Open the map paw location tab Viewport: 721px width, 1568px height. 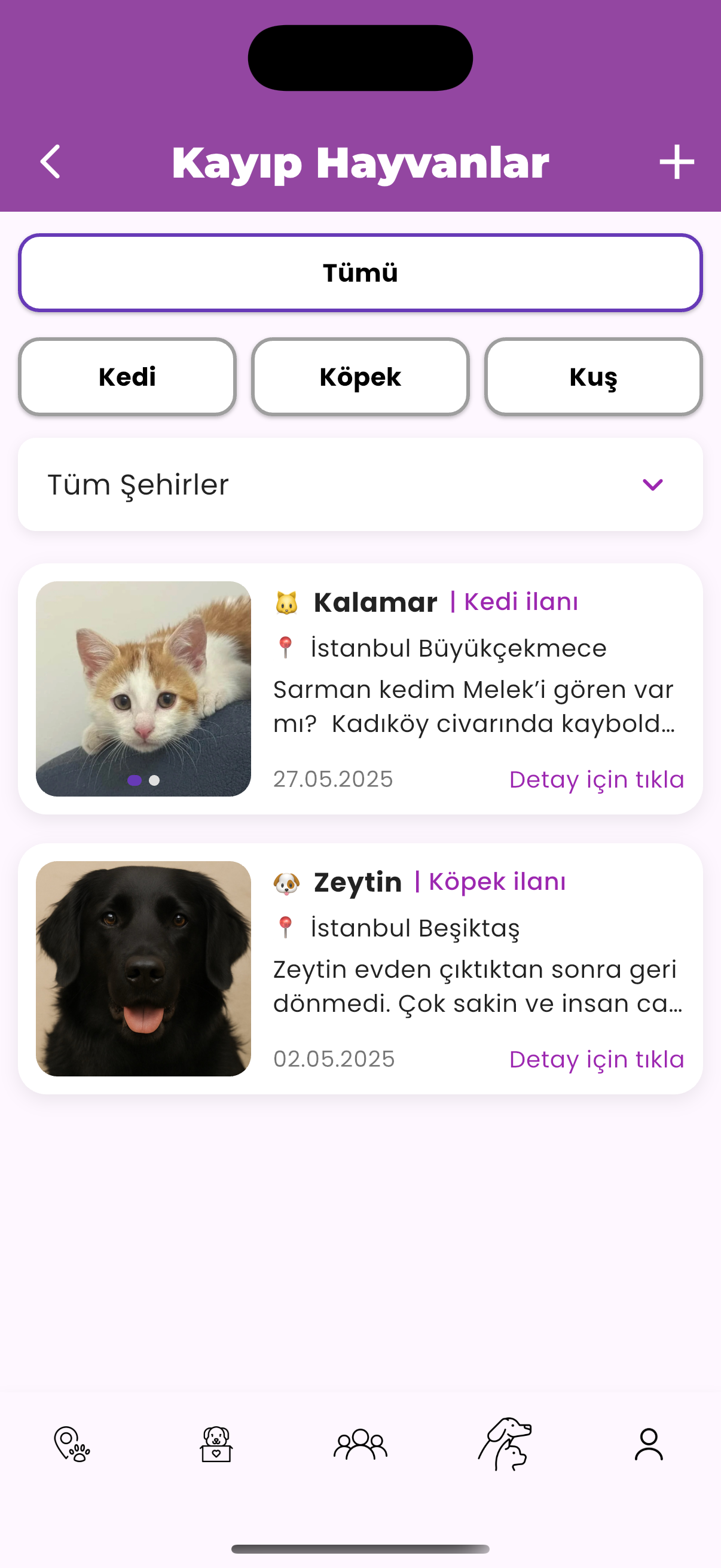coord(72,1444)
